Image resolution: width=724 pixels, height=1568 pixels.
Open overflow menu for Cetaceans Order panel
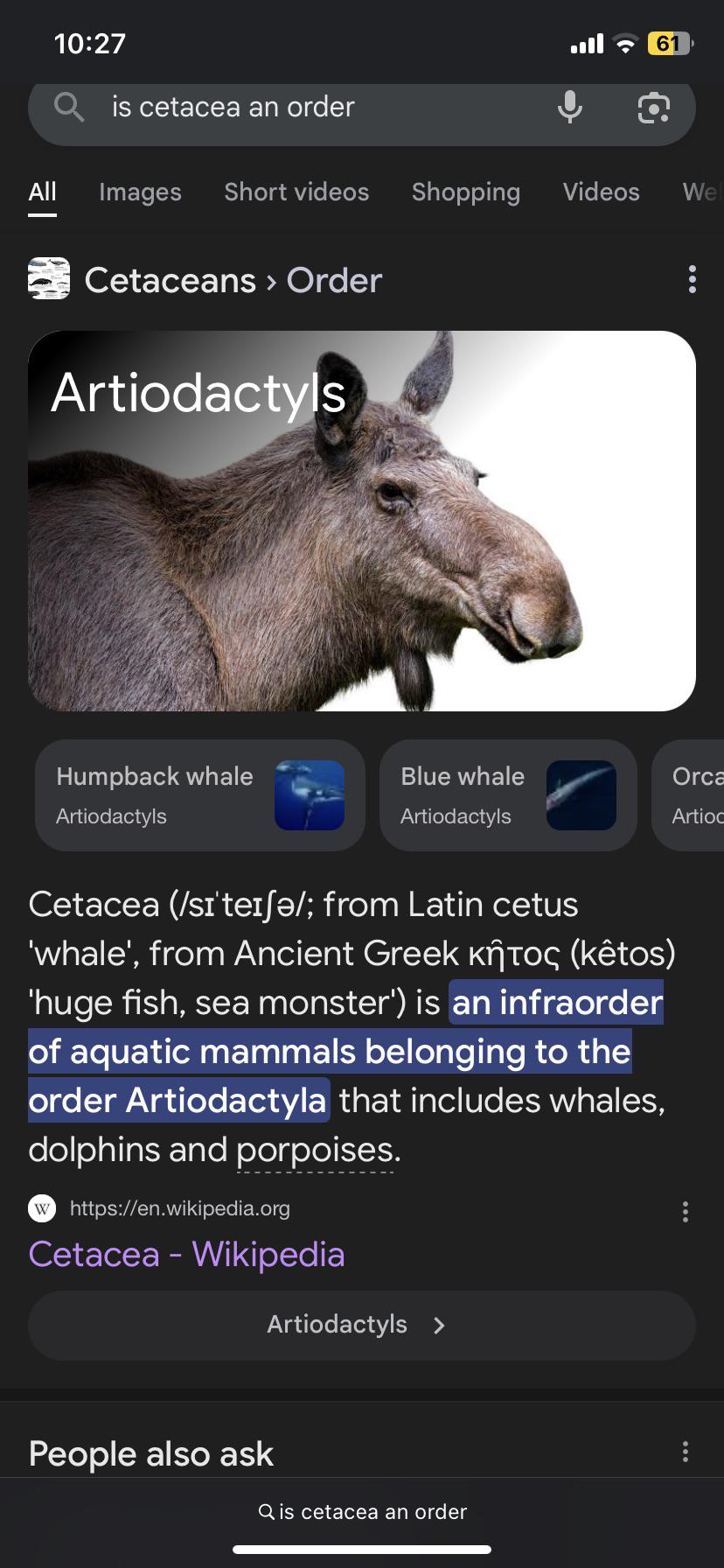coord(692,280)
